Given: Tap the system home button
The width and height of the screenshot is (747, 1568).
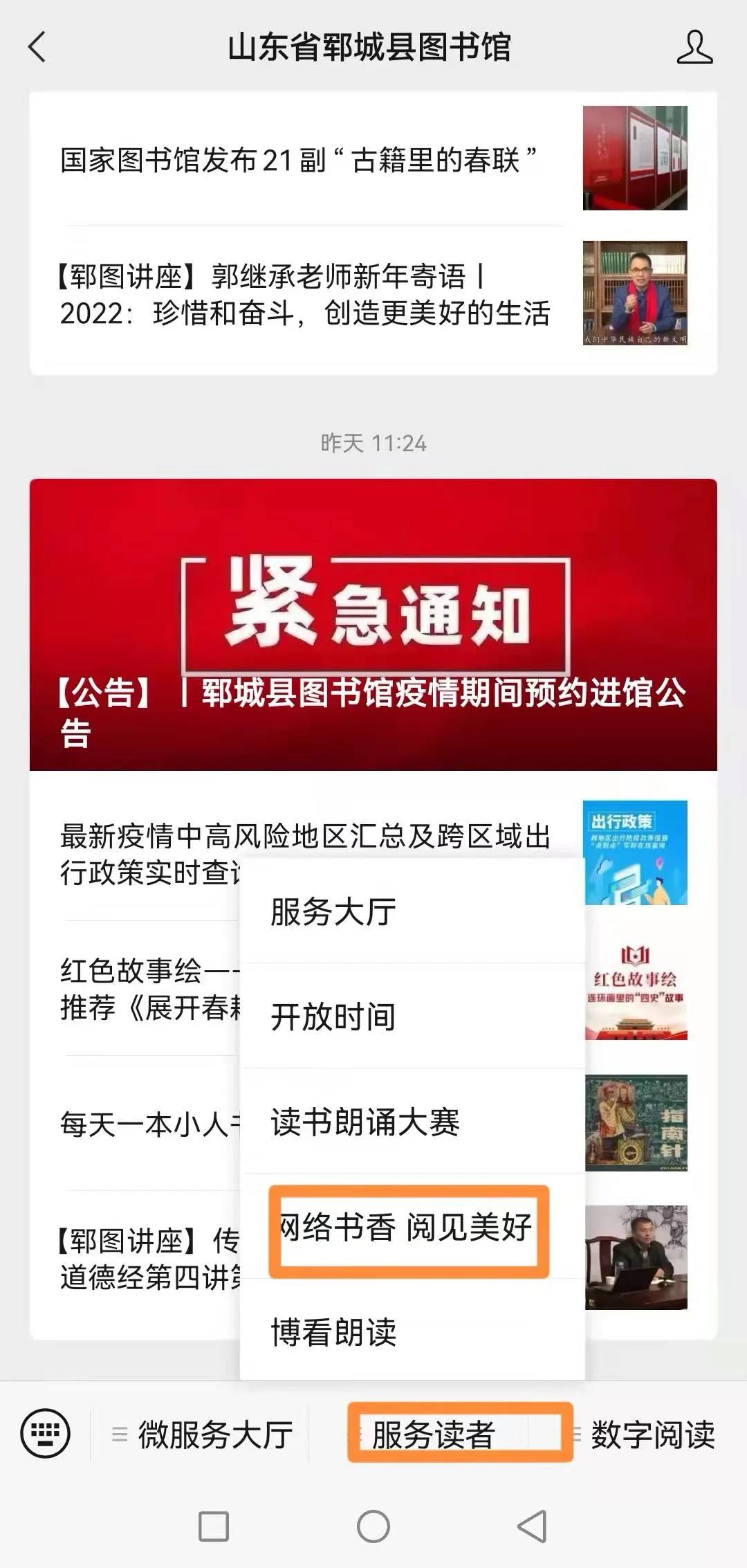Looking at the screenshot, I should [373, 1526].
